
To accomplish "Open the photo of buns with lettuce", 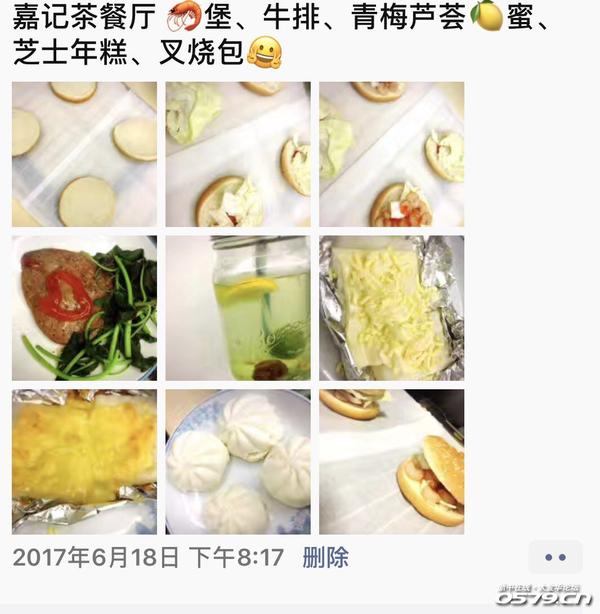I will [x=238, y=154].
